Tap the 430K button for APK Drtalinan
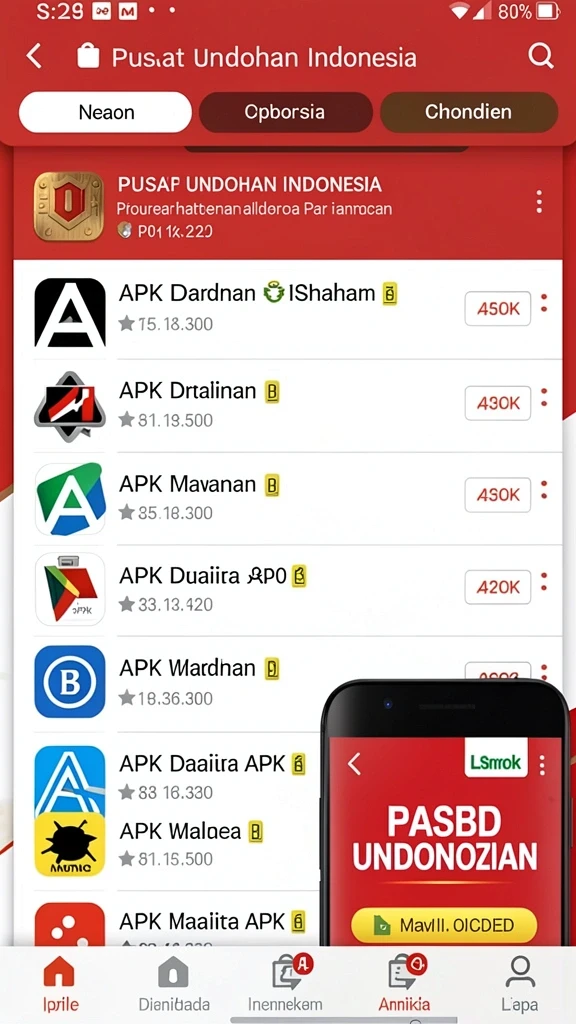The image size is (576, 1024). coord(498,404)
